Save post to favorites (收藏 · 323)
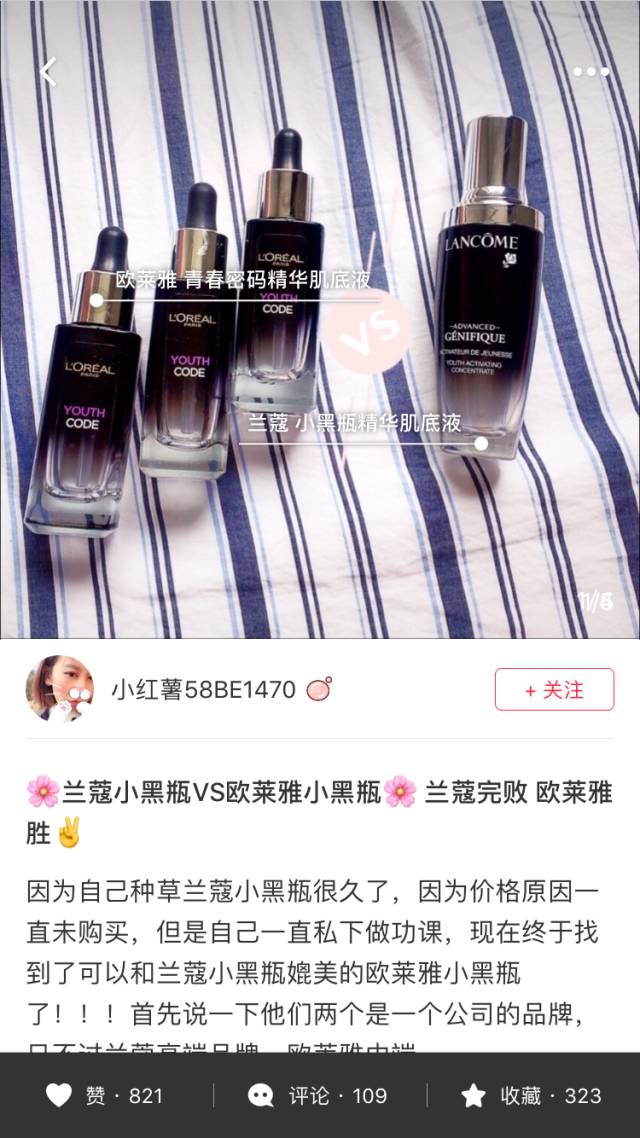 (531, 1096)
